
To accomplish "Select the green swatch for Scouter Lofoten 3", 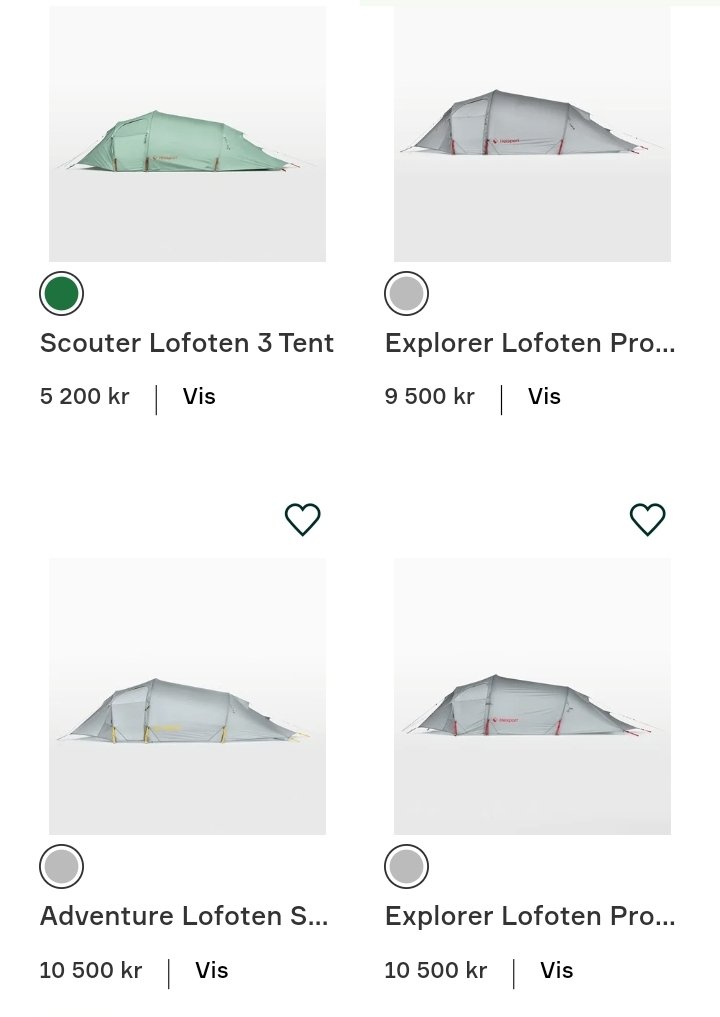I will coord(61,294).
